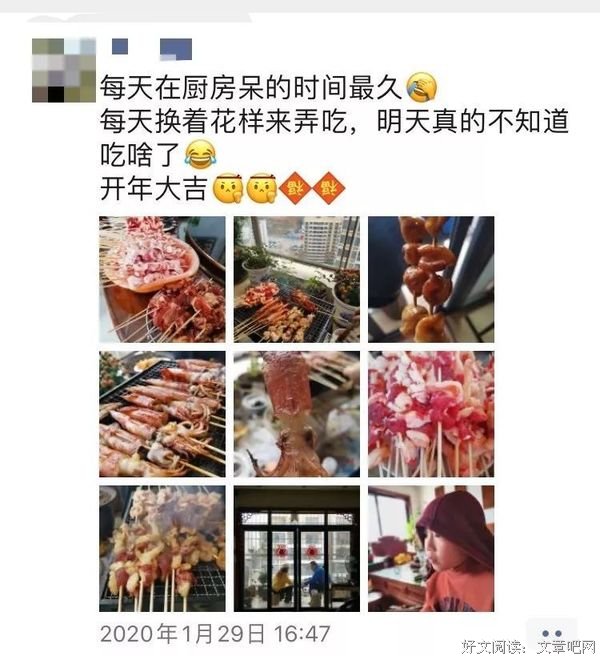Open the poster's name link
The height and width of the screenshot is (656, 600).
tap(151, 47)
